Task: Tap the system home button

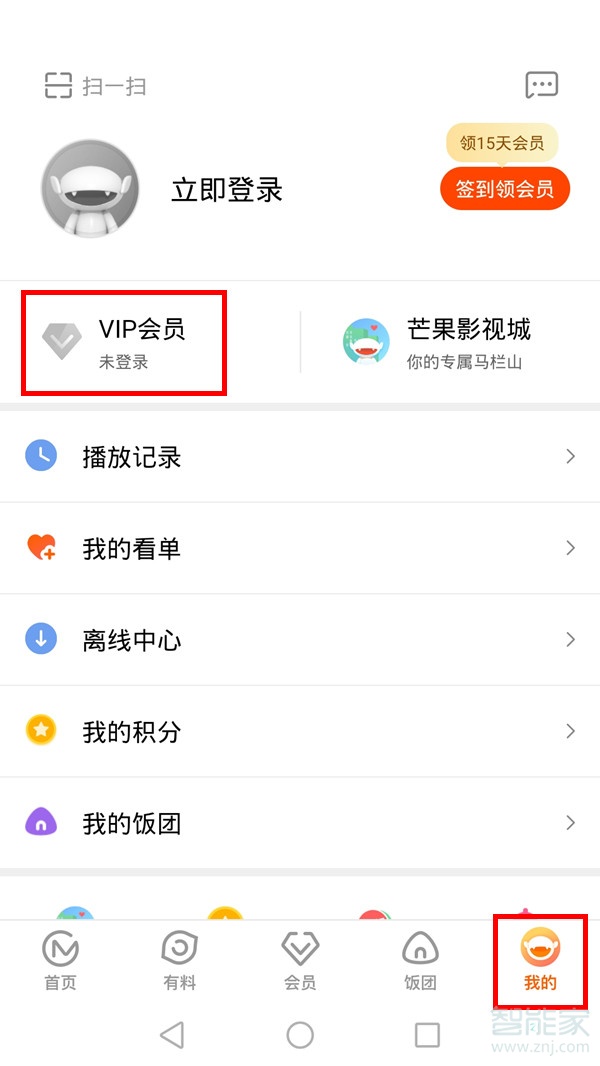Action: 300,1034
